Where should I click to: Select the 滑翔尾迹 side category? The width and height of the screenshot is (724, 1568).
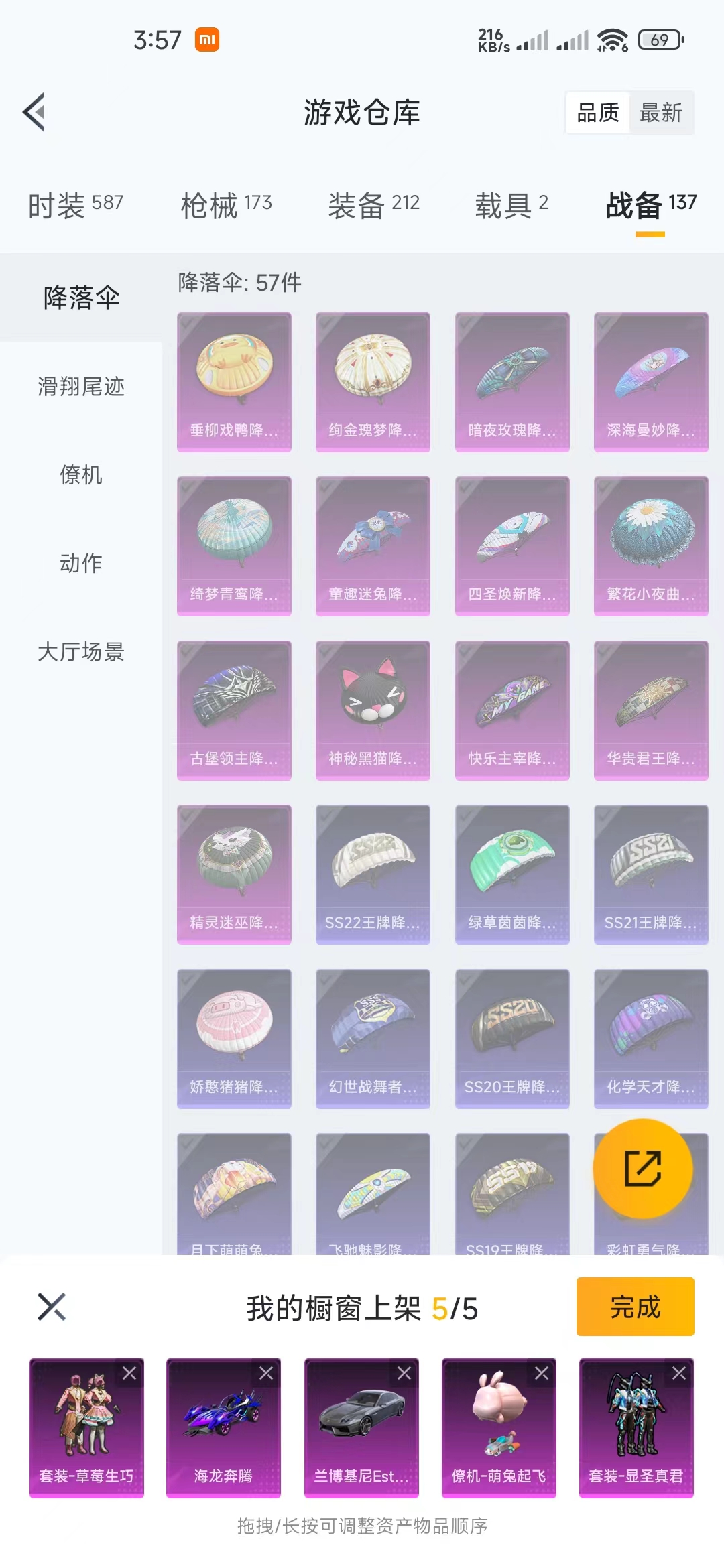pos(81,387)
